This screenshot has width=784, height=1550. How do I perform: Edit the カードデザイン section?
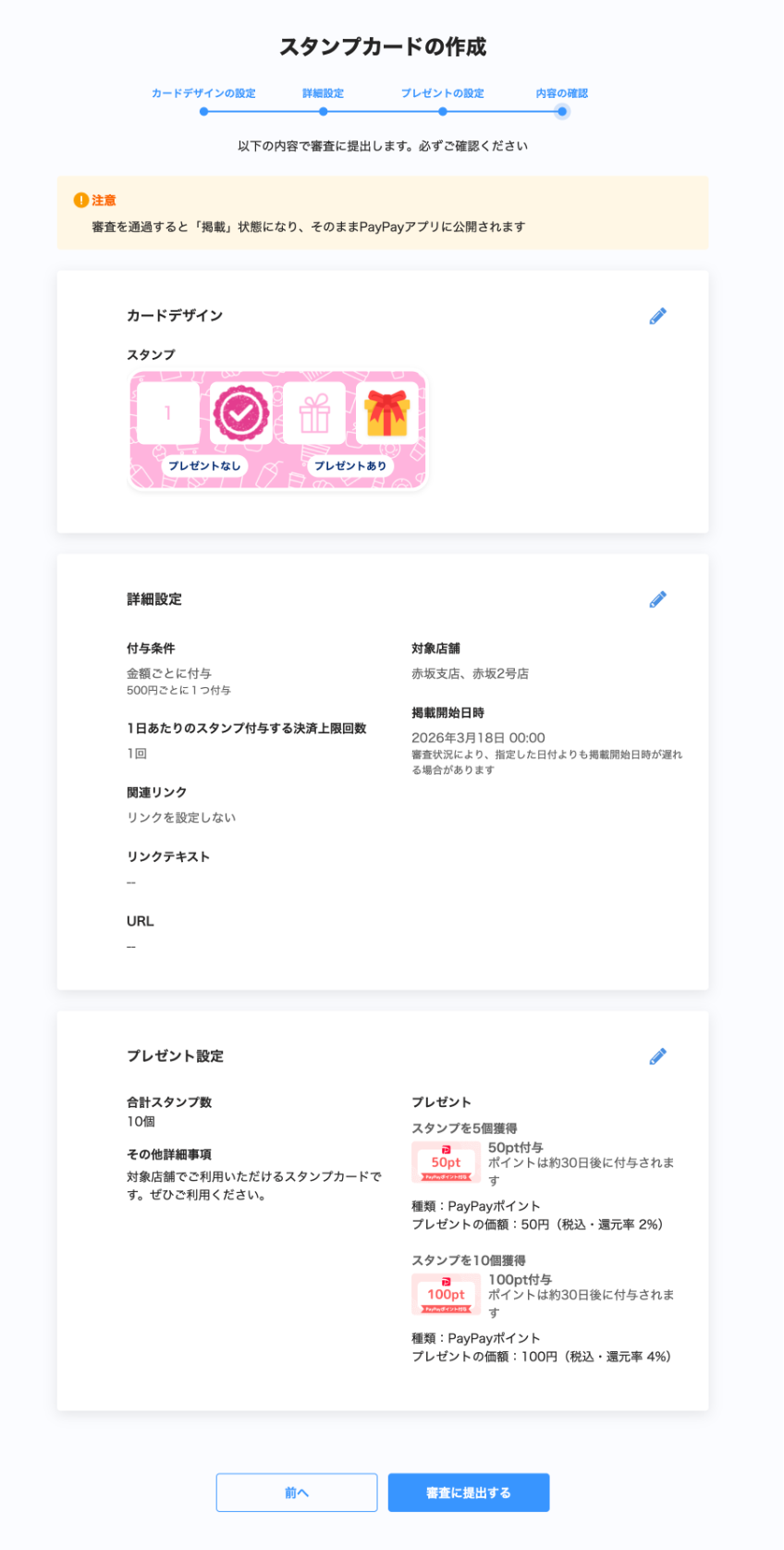(x=657, y=316)
